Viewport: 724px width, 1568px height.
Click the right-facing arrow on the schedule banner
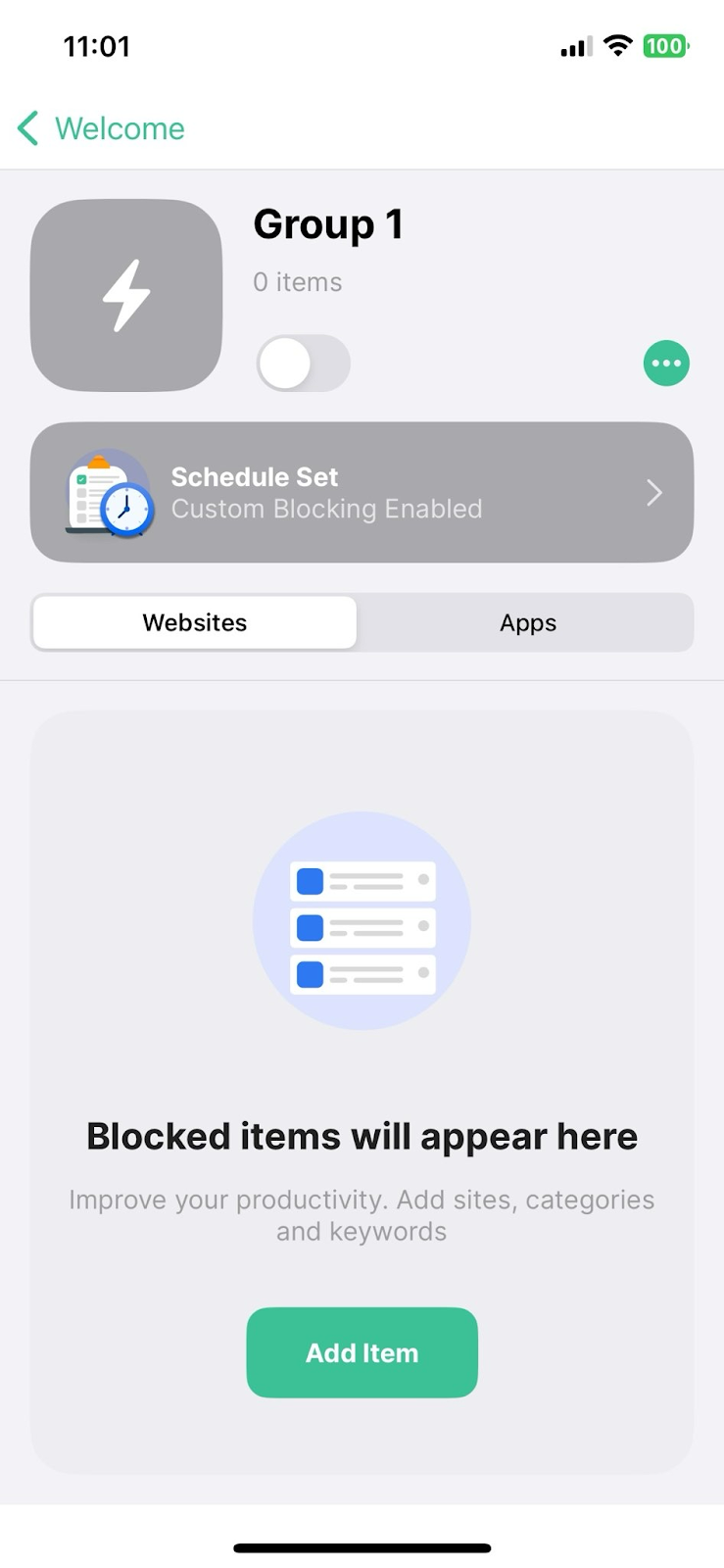653,492
